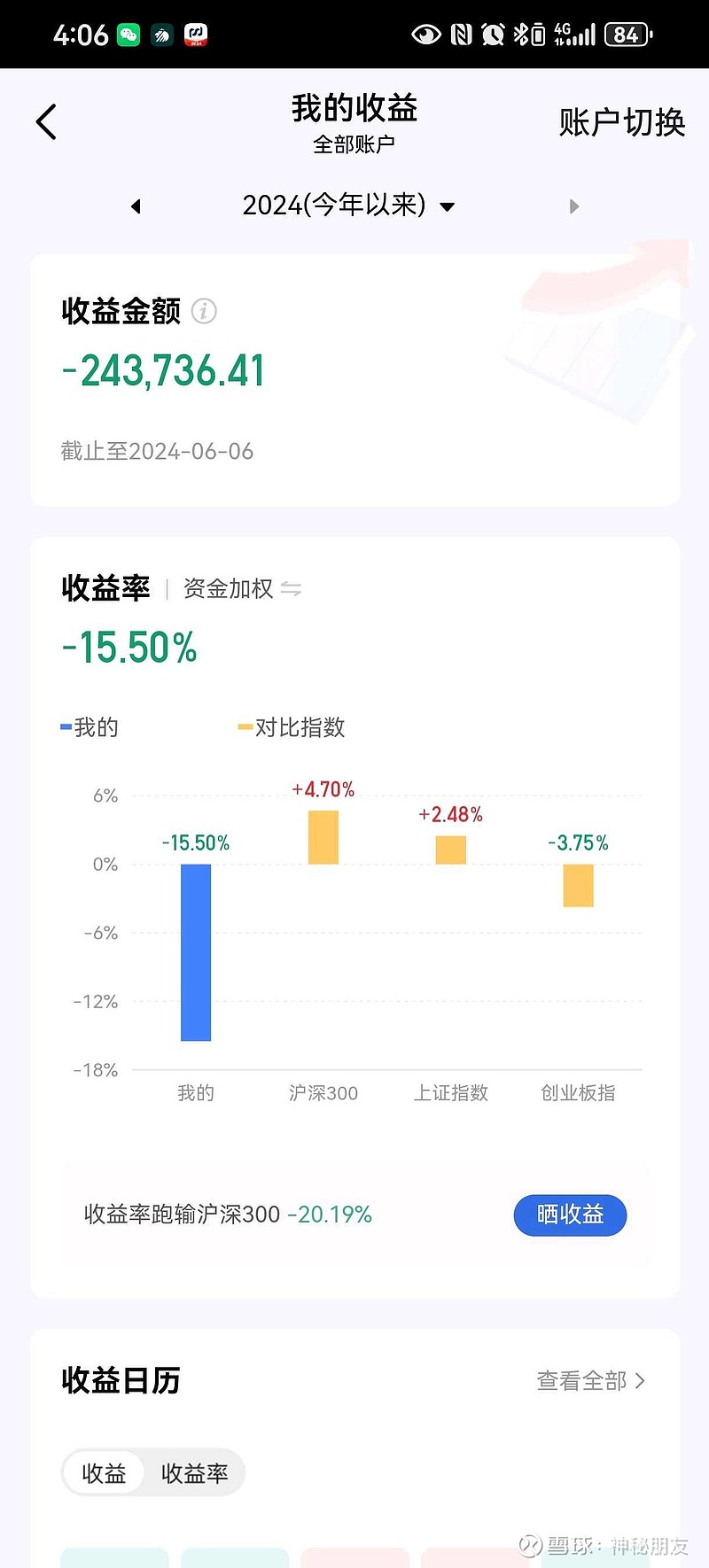The height and width of the screenshot is (1568, 709).
Task: Open 账户切换 to switch accounts
Action: [x=621, y=123]
